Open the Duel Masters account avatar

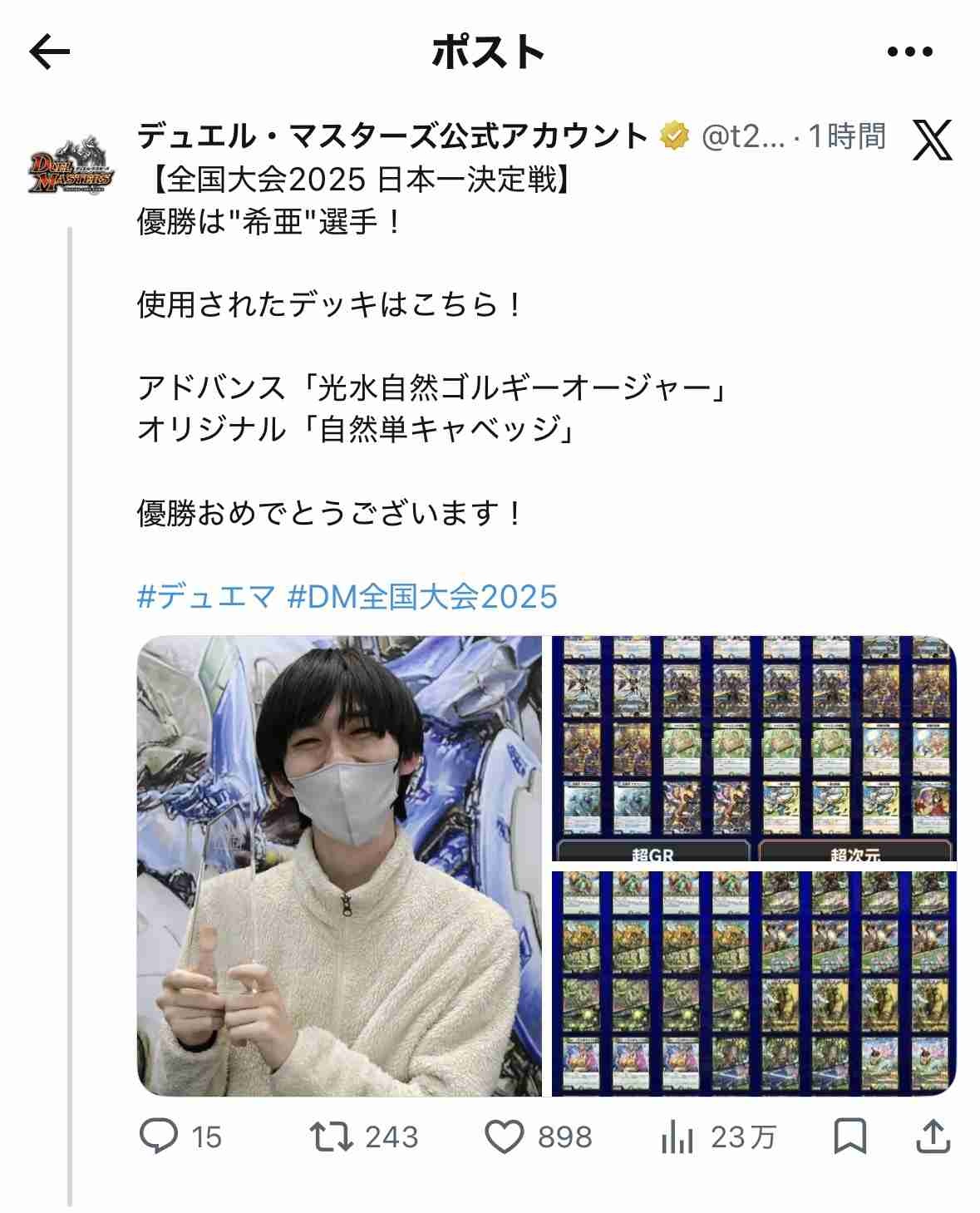[71, 164]
